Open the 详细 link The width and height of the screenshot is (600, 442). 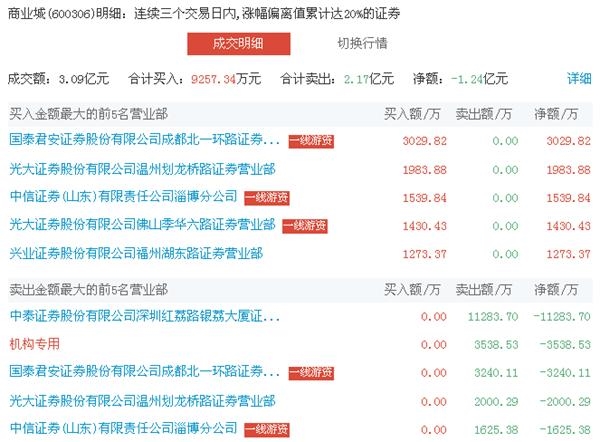[x=579, y=78]
